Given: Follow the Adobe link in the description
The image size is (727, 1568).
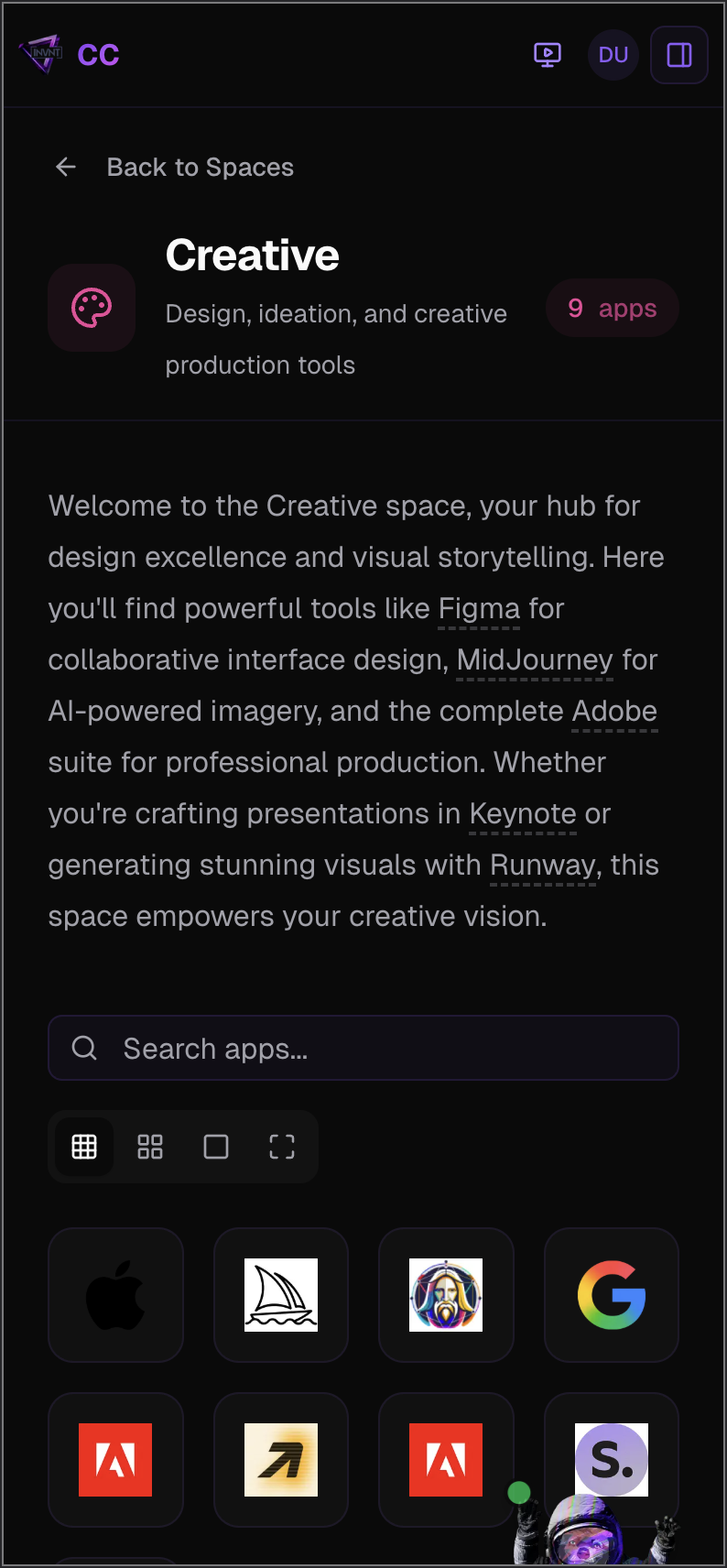Looking at the screenshot, I should point(614,712).
